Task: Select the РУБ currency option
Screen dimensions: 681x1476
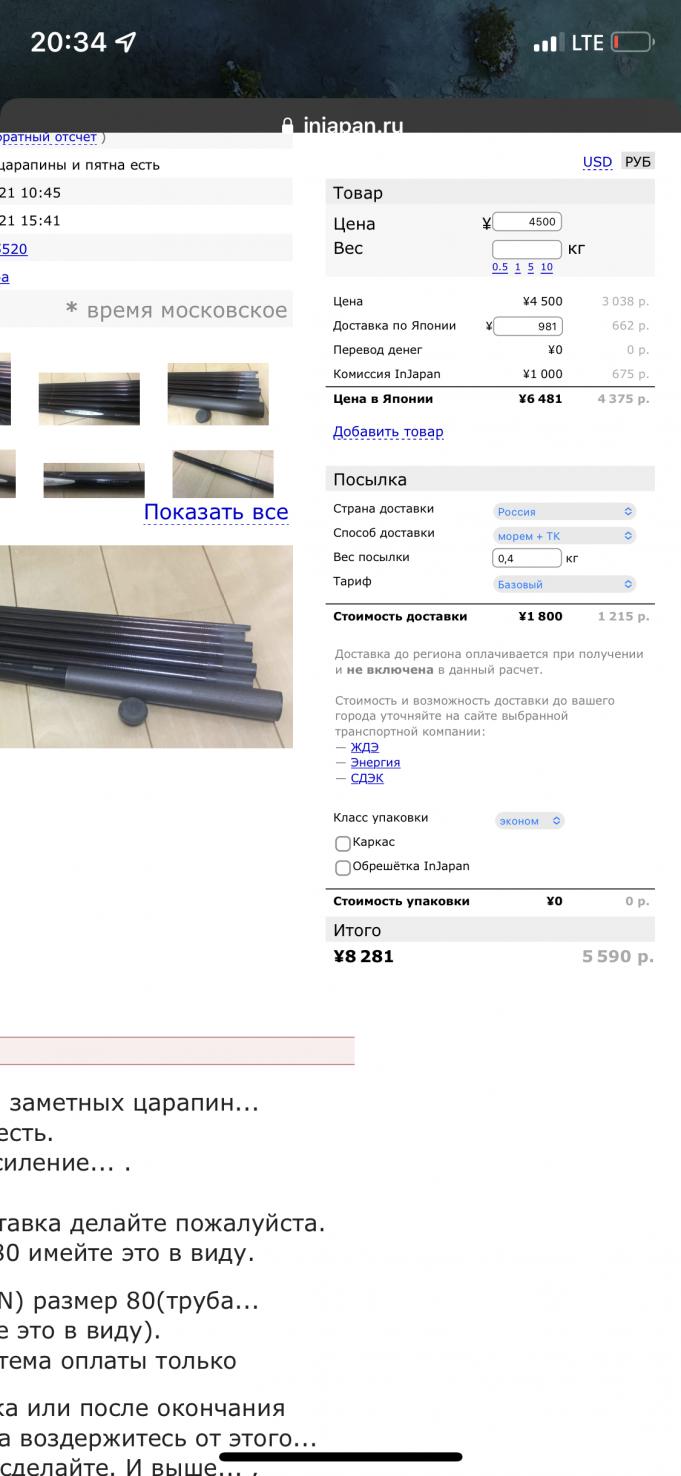Action: click(638, 162)
